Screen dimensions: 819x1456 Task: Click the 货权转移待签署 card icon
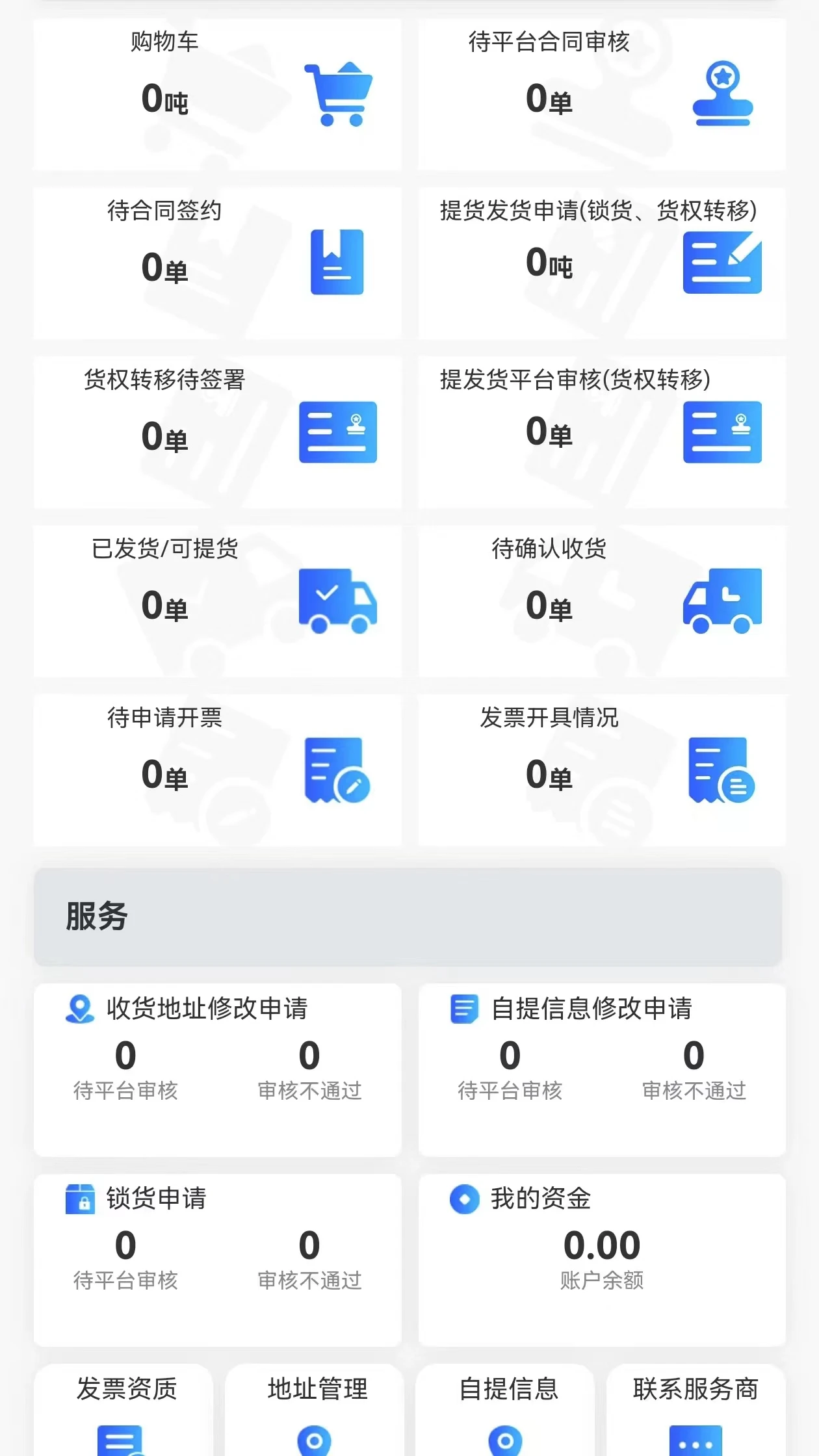pos(339,432)
